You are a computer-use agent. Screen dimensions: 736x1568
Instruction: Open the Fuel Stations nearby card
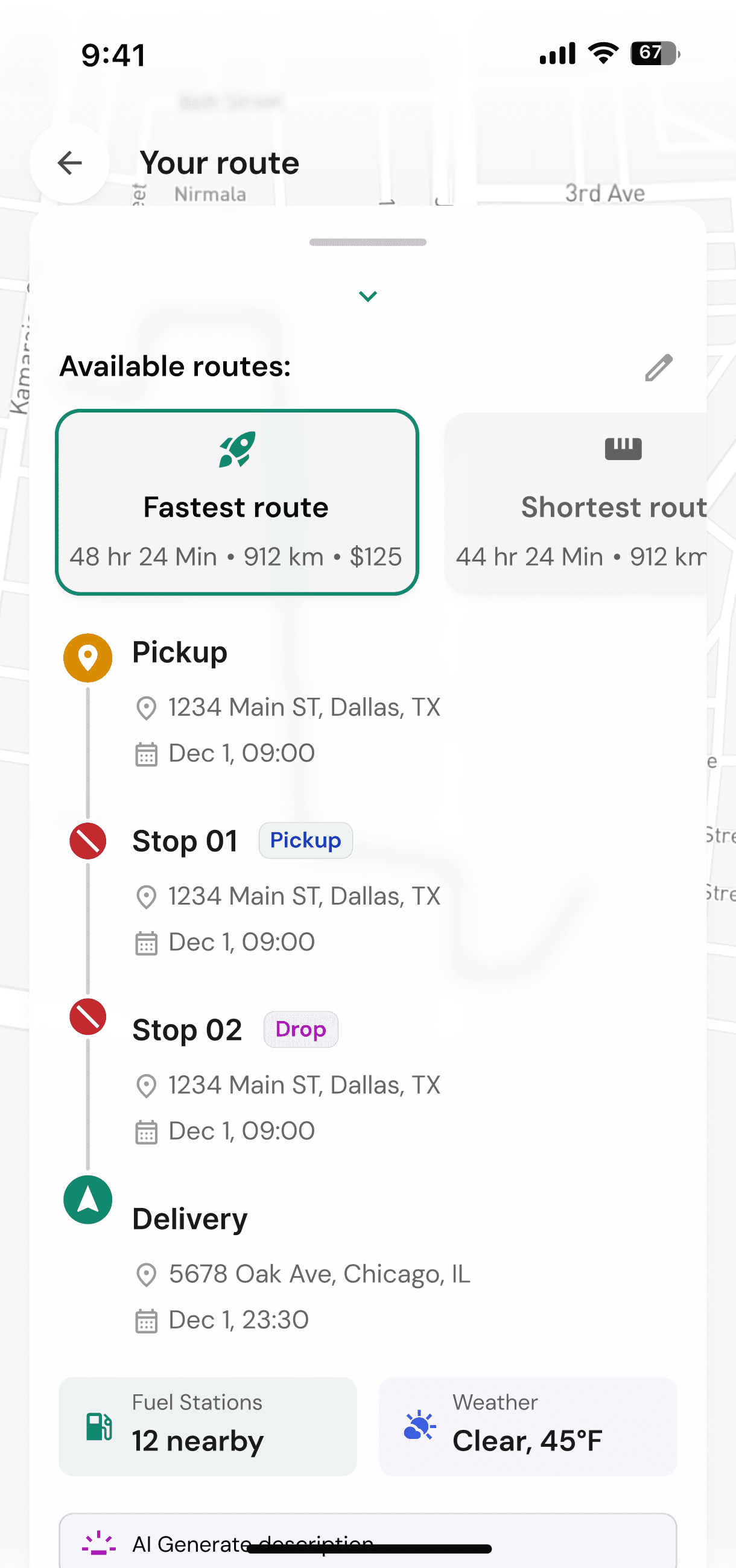pyautogui.click(x=208, y=1426)
